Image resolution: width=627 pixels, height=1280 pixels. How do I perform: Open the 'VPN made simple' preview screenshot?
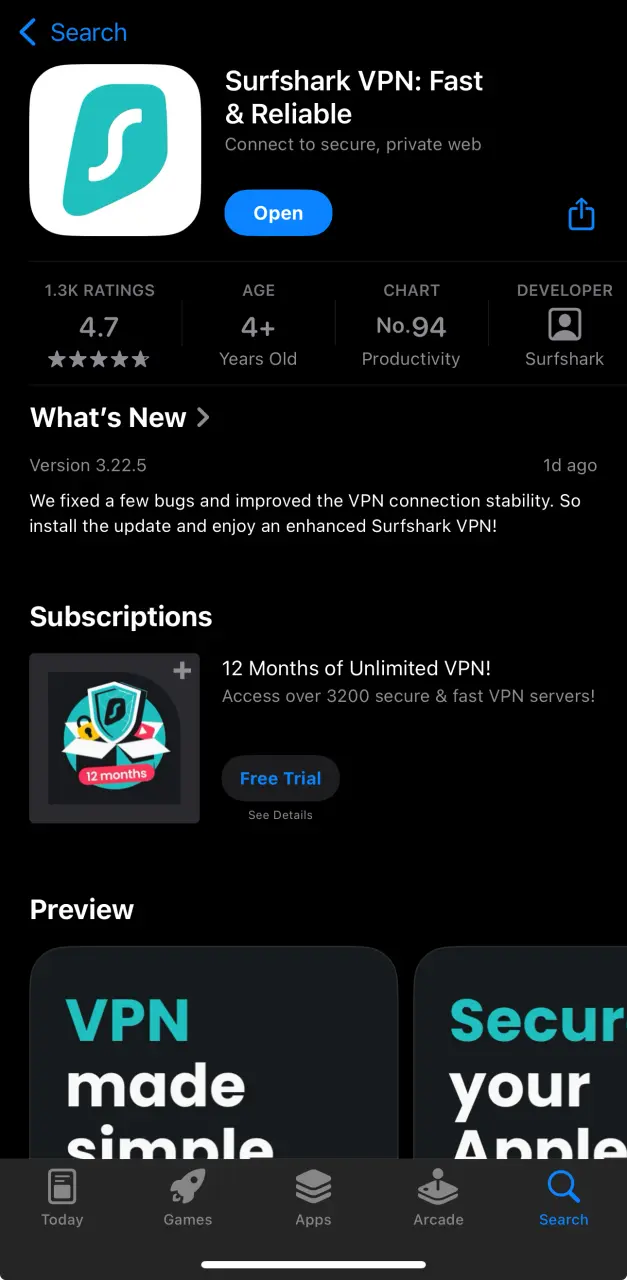tap(213, 1052)
